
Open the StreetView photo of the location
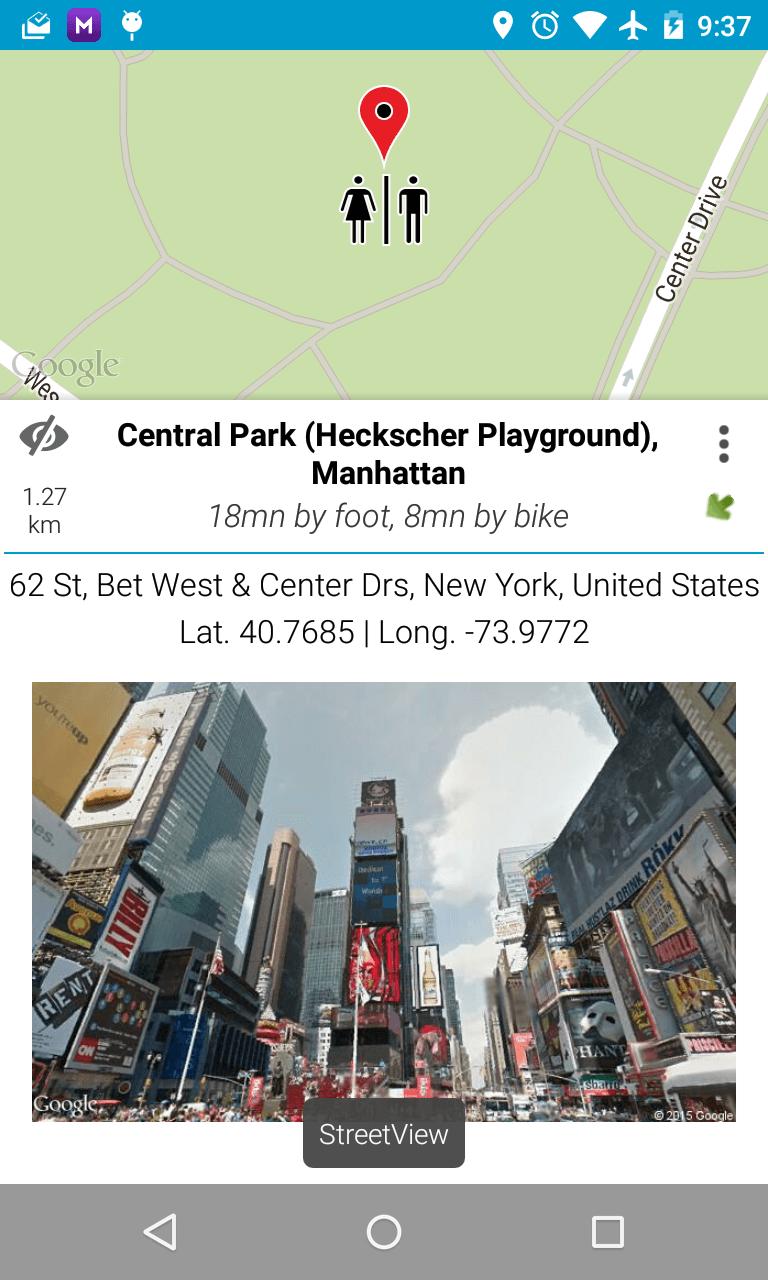(x=384, y=900)
